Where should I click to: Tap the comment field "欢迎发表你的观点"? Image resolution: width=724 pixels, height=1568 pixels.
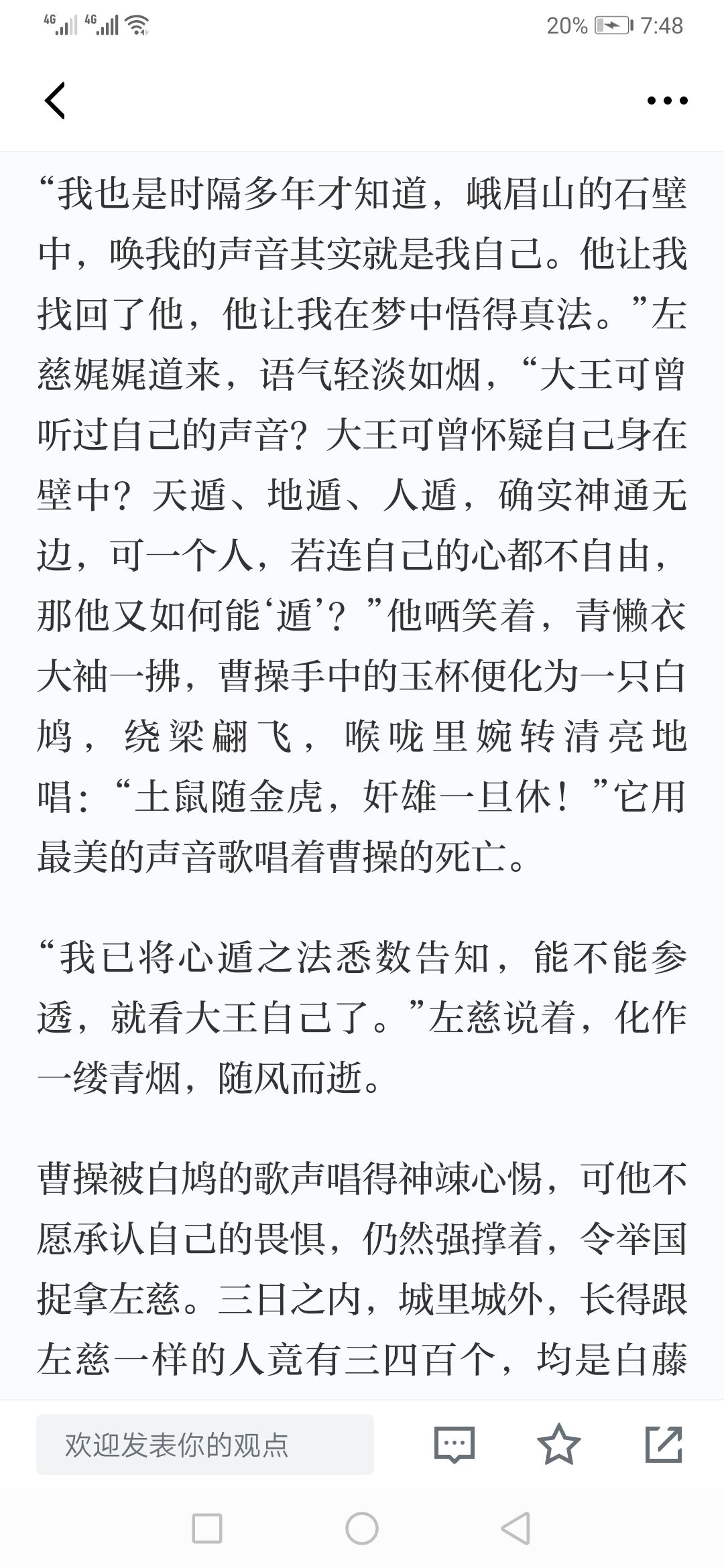[x=205, y=1444]
